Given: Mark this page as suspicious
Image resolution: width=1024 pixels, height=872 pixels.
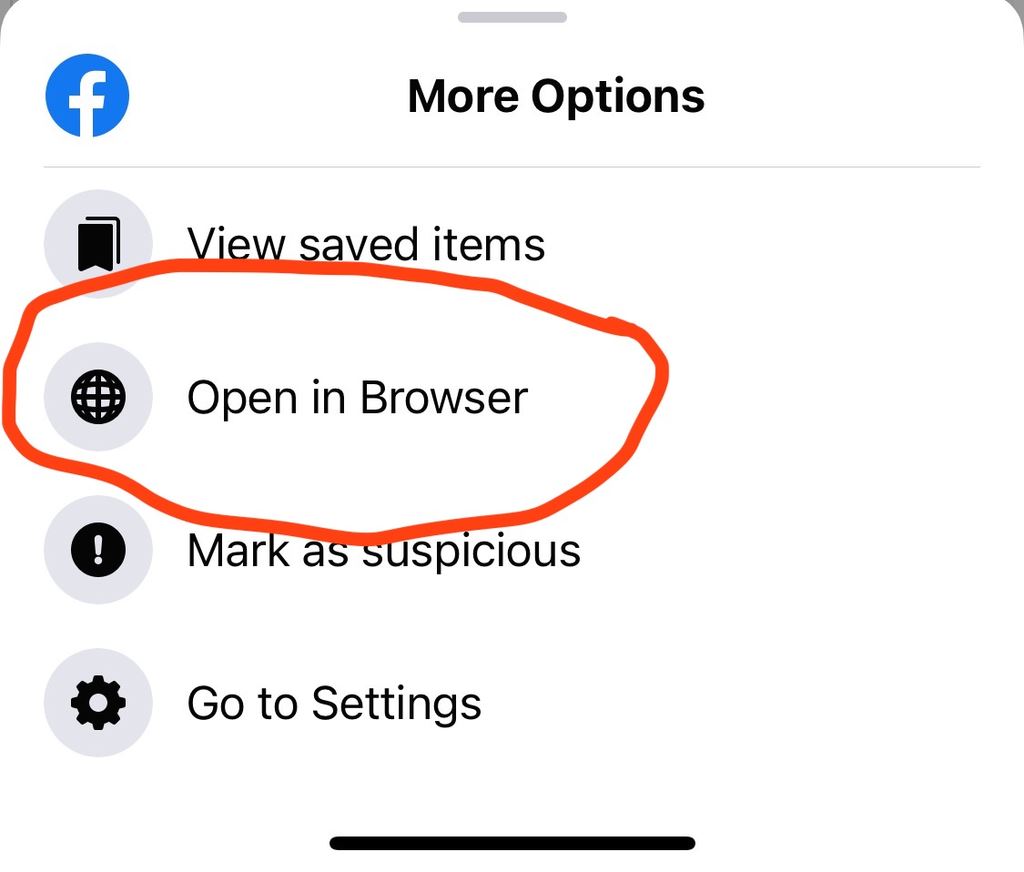Looking at the screenshot, I should point(383,551).
